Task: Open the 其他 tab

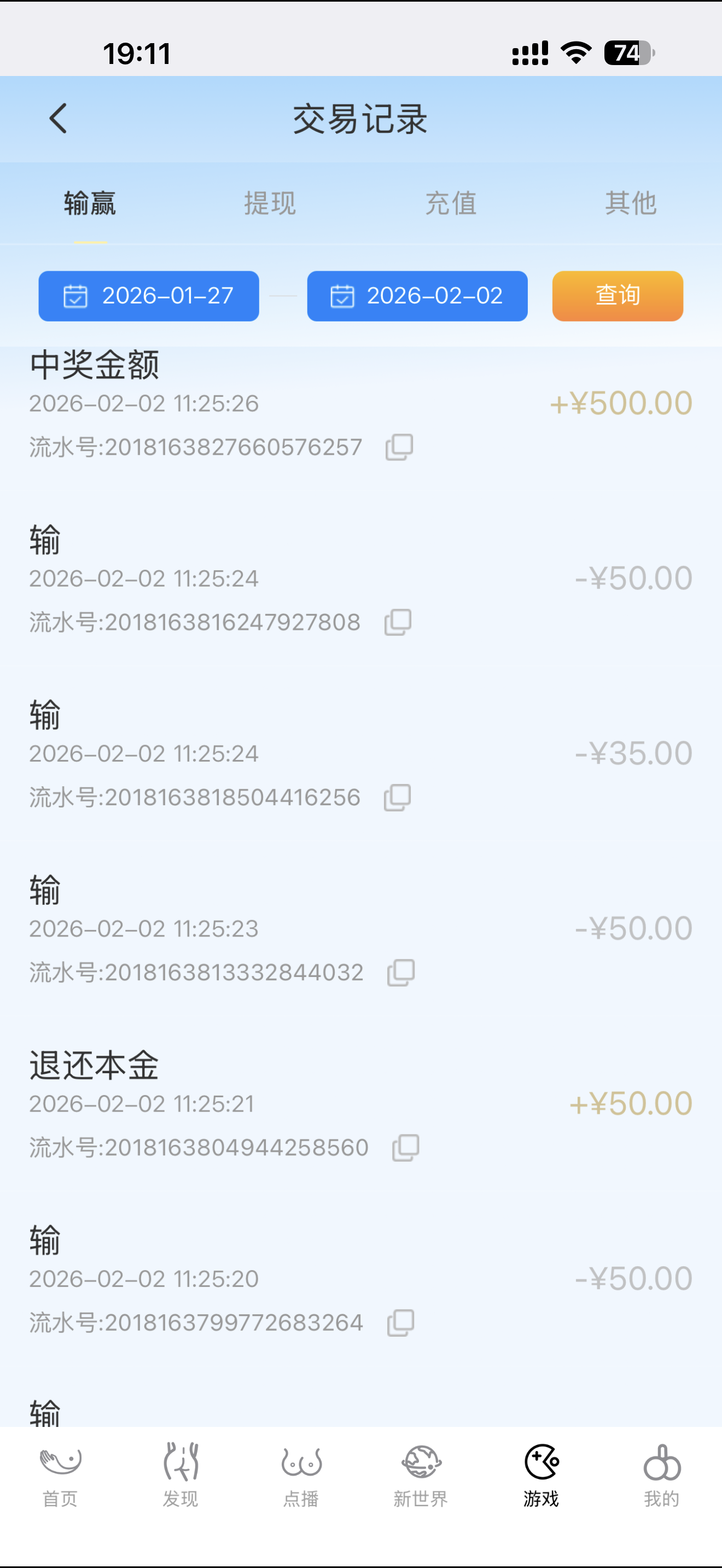Action: (631, 203)
